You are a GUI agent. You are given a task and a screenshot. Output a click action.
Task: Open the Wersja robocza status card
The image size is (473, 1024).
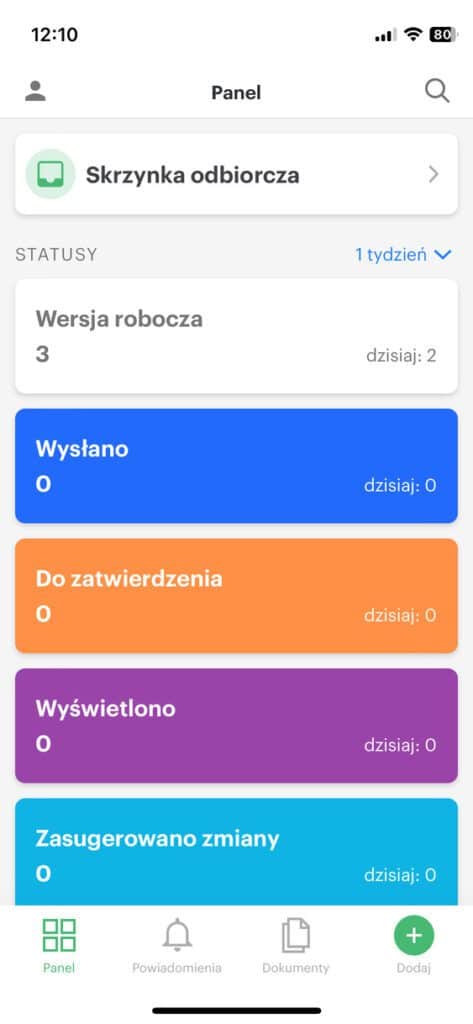click(236, 336)
